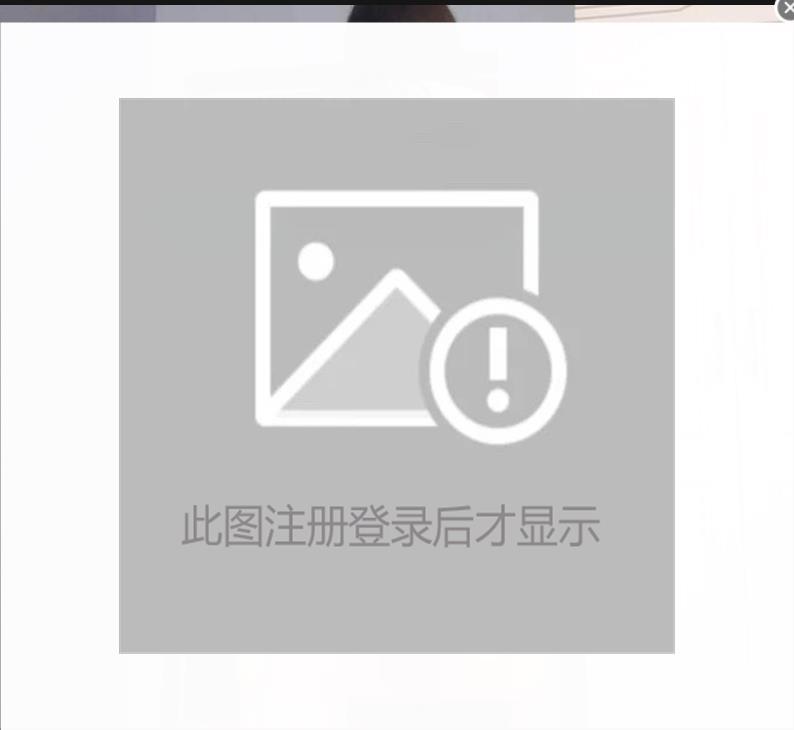Close the image preview overlay
Viewport: 794px width, 730px height.
tap(787, 8)
